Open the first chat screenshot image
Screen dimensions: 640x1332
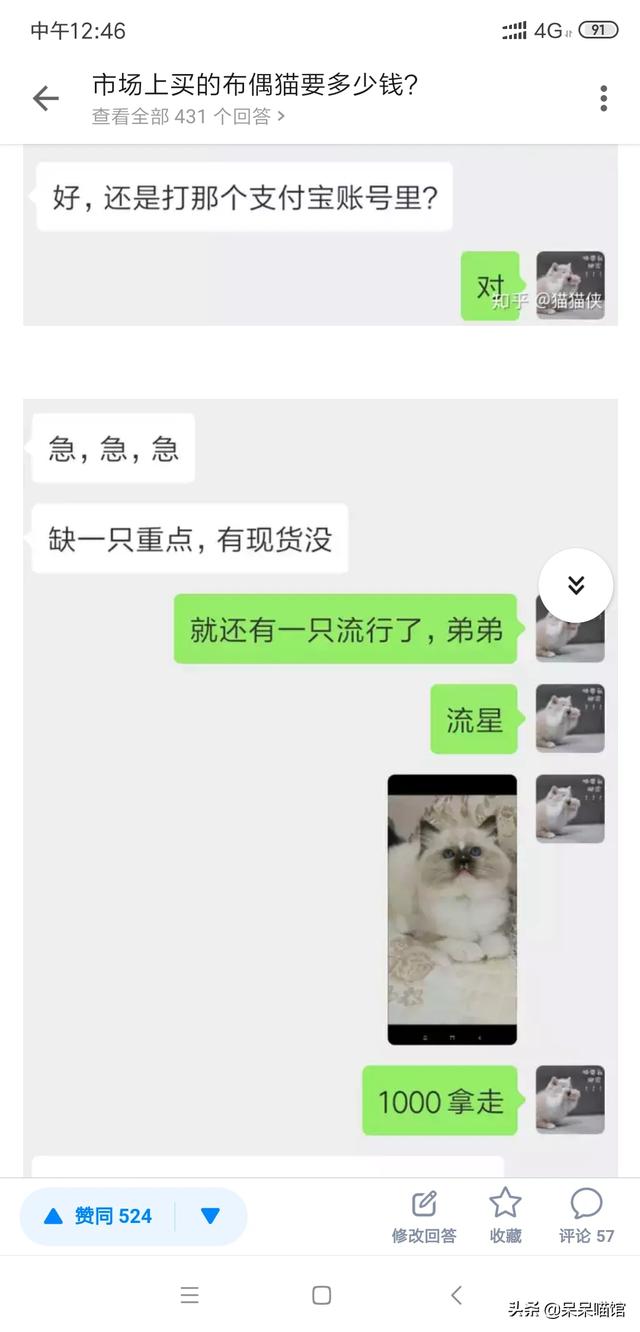pyautogui.click(x=320, y=236)
